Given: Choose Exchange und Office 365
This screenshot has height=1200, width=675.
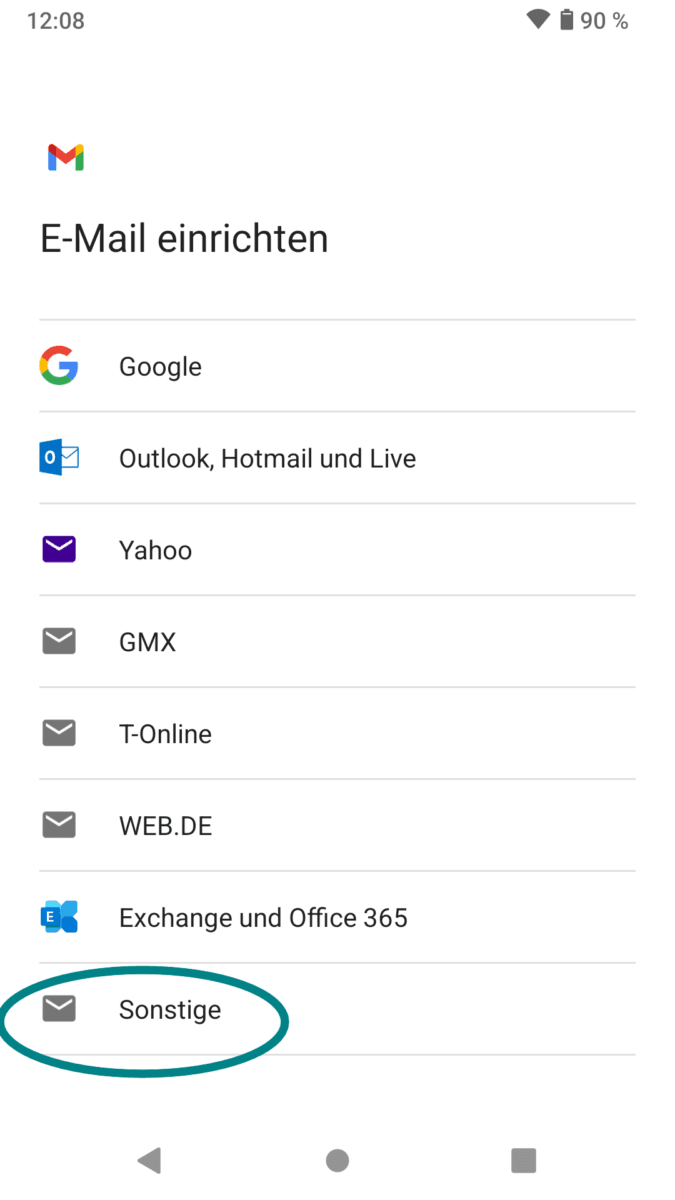Looking at the screenshot, I should pos(263,918).
